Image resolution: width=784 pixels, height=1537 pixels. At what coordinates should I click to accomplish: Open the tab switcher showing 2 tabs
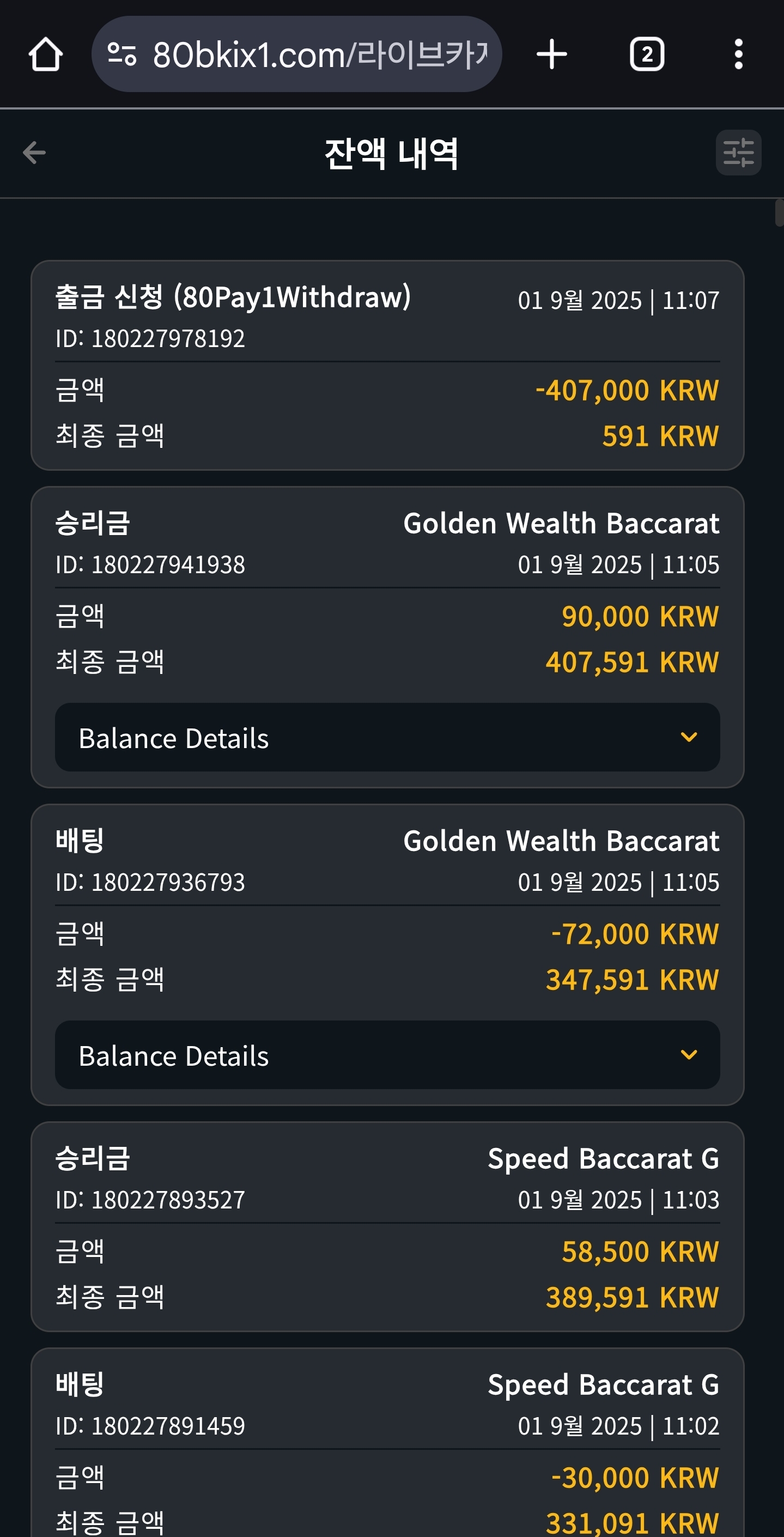(x=647, y=54)
